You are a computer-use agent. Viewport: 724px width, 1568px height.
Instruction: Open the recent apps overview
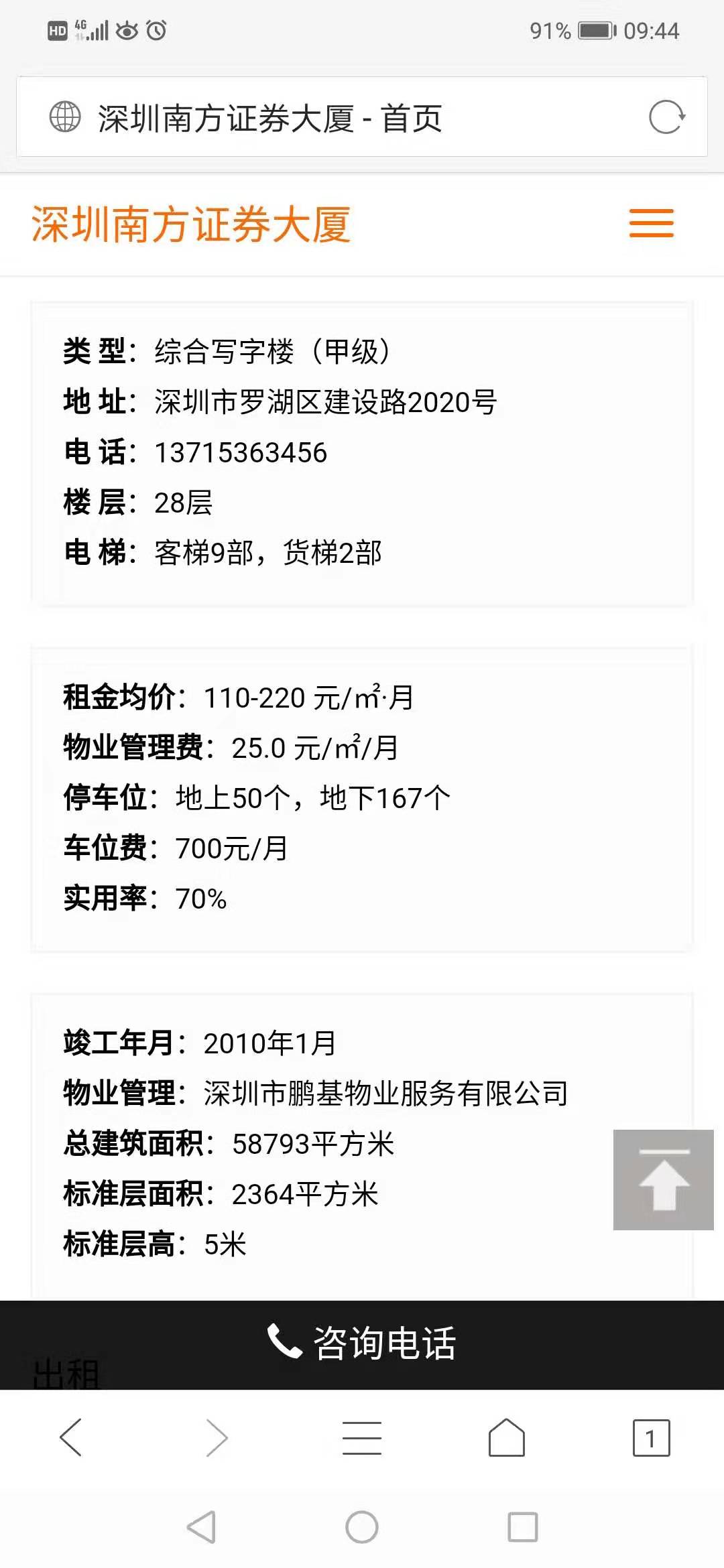point(523,1527)
